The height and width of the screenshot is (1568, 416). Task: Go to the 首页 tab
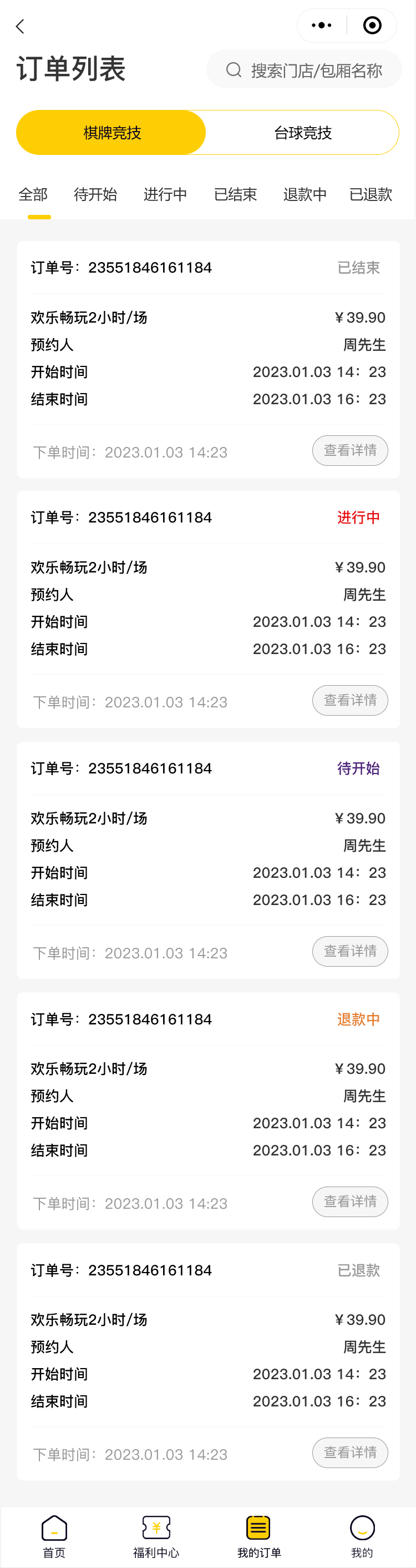click(54, 1536)
